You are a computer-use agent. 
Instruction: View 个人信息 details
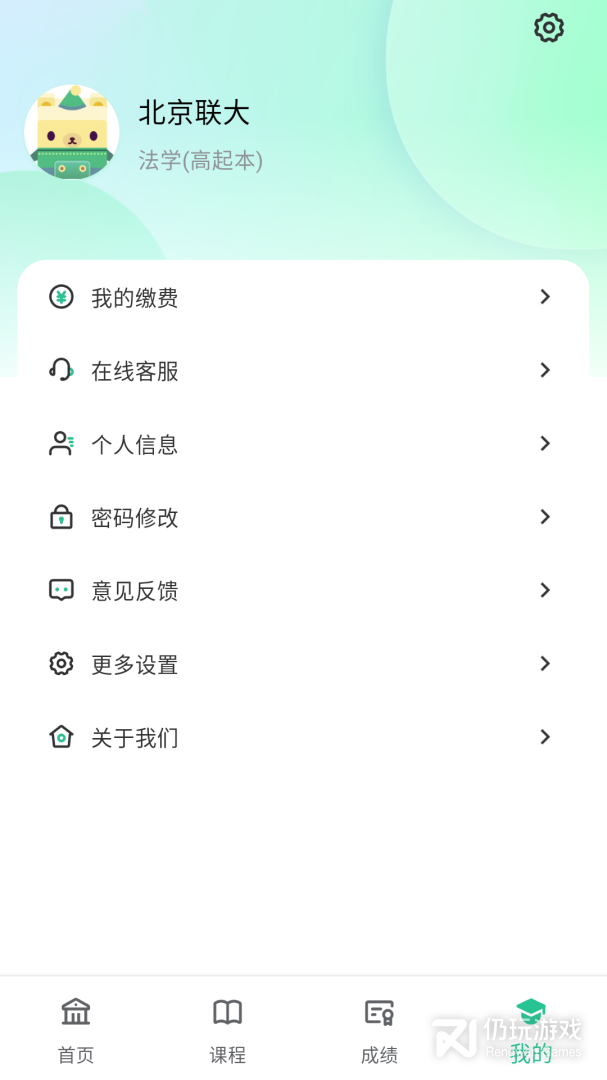coord(302,444)
